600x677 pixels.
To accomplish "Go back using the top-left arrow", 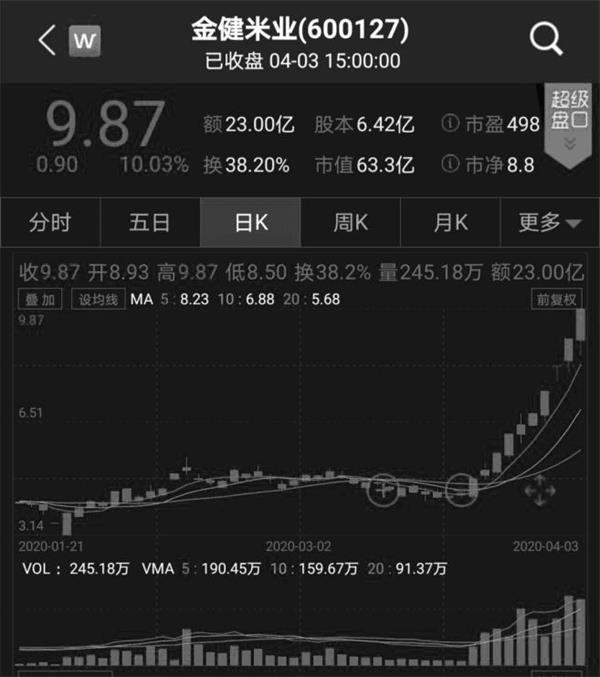I will 45,41.
